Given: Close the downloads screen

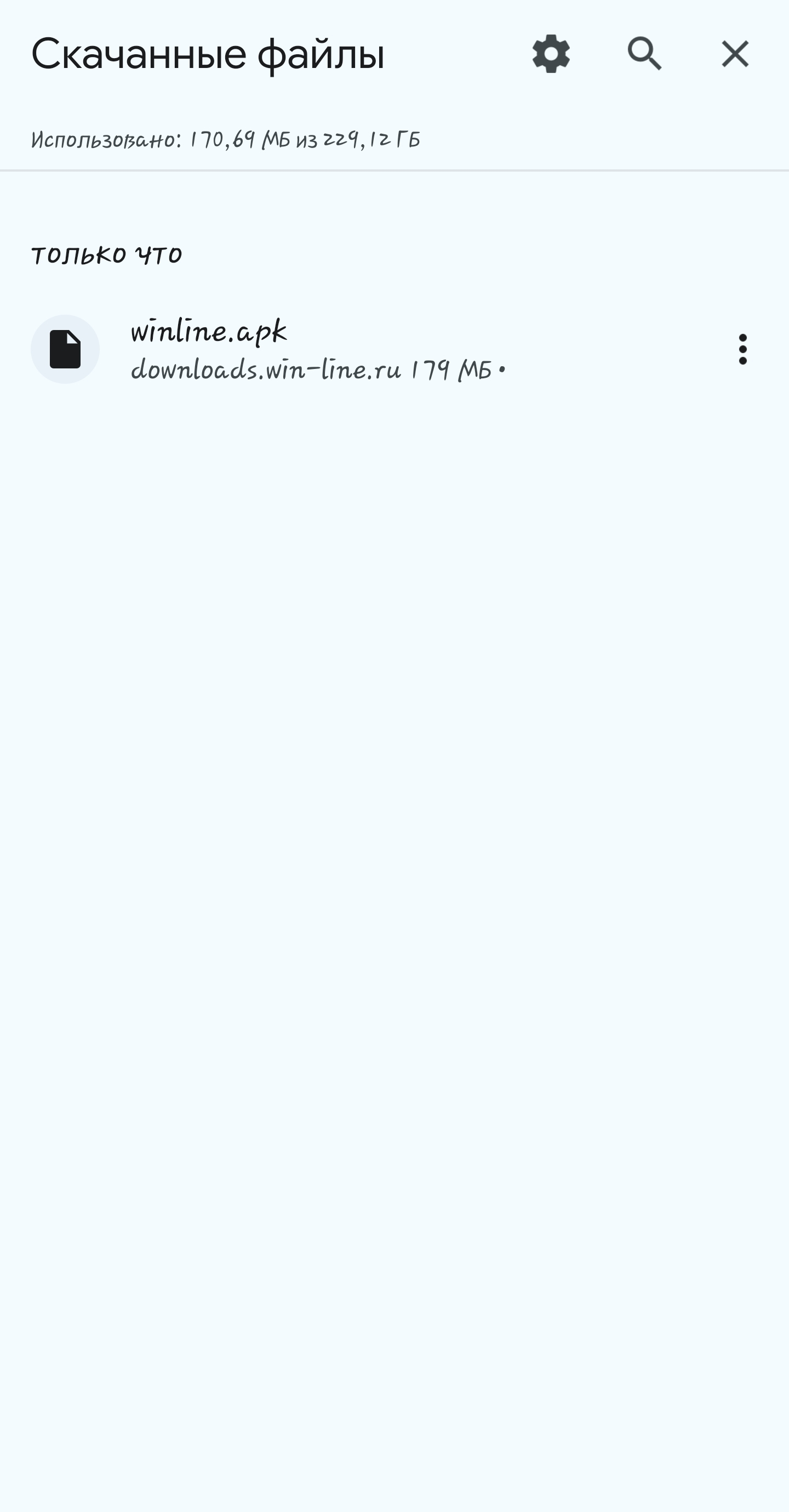Looking at the screenshot, I should pyautogui.click(x=734, y=54).
